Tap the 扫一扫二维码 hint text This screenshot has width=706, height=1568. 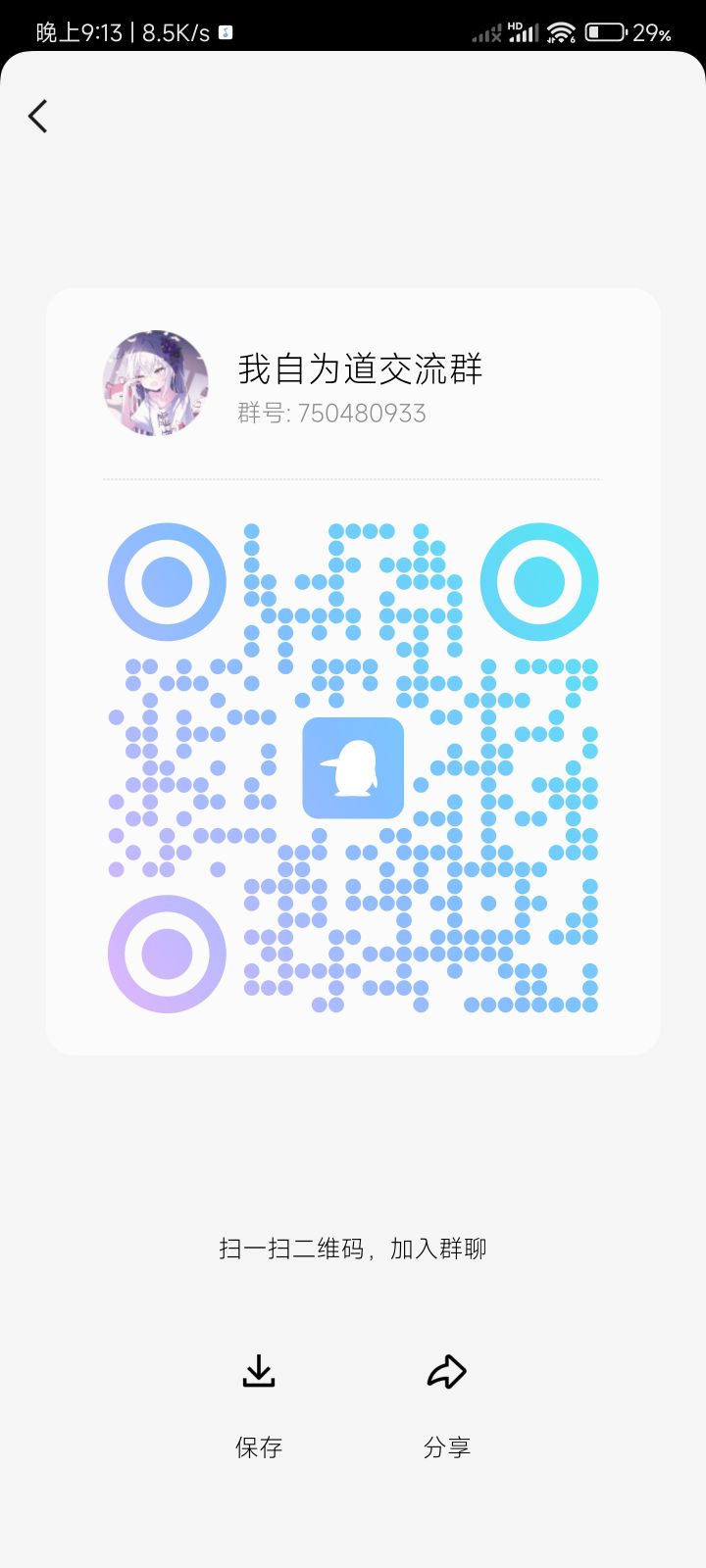tap(353, 1249)
